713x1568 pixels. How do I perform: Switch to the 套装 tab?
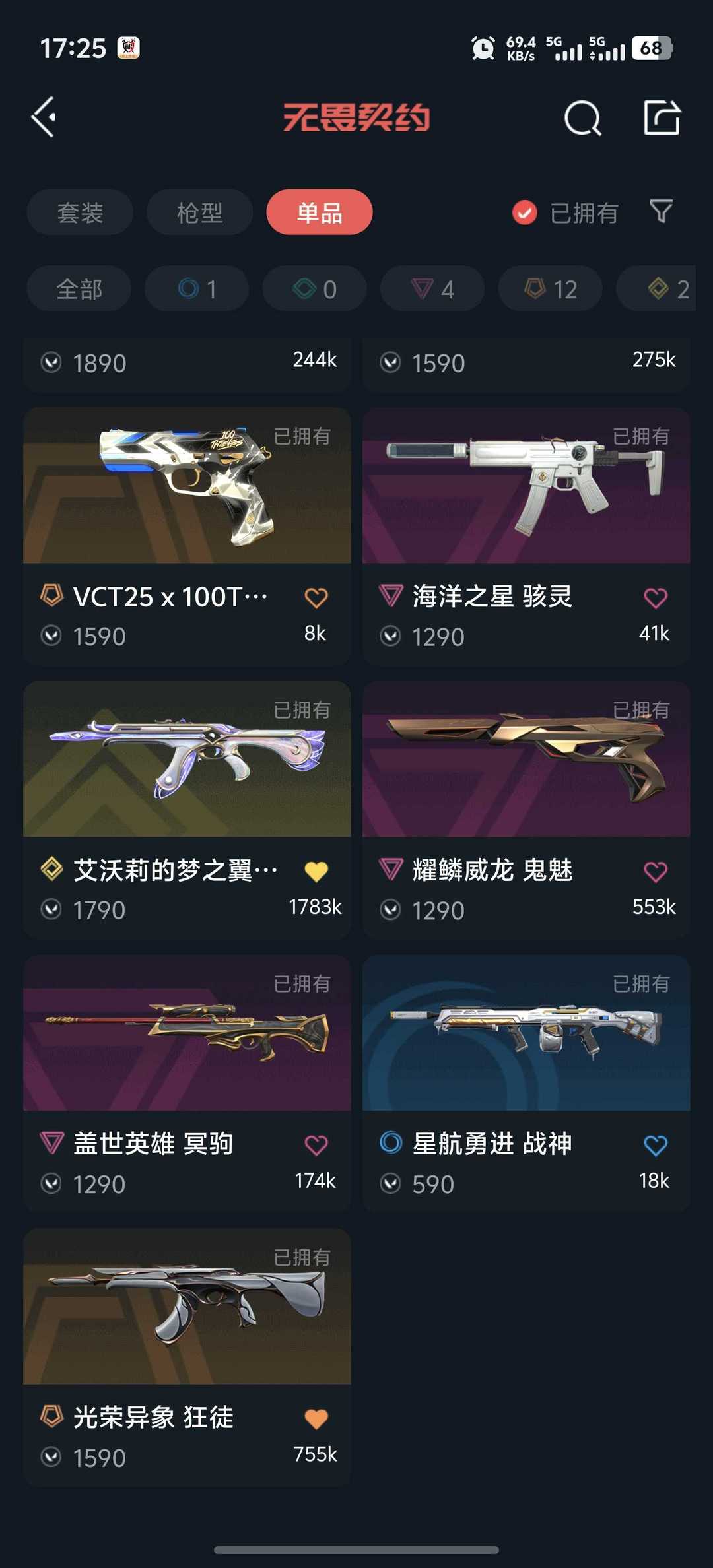79,212
